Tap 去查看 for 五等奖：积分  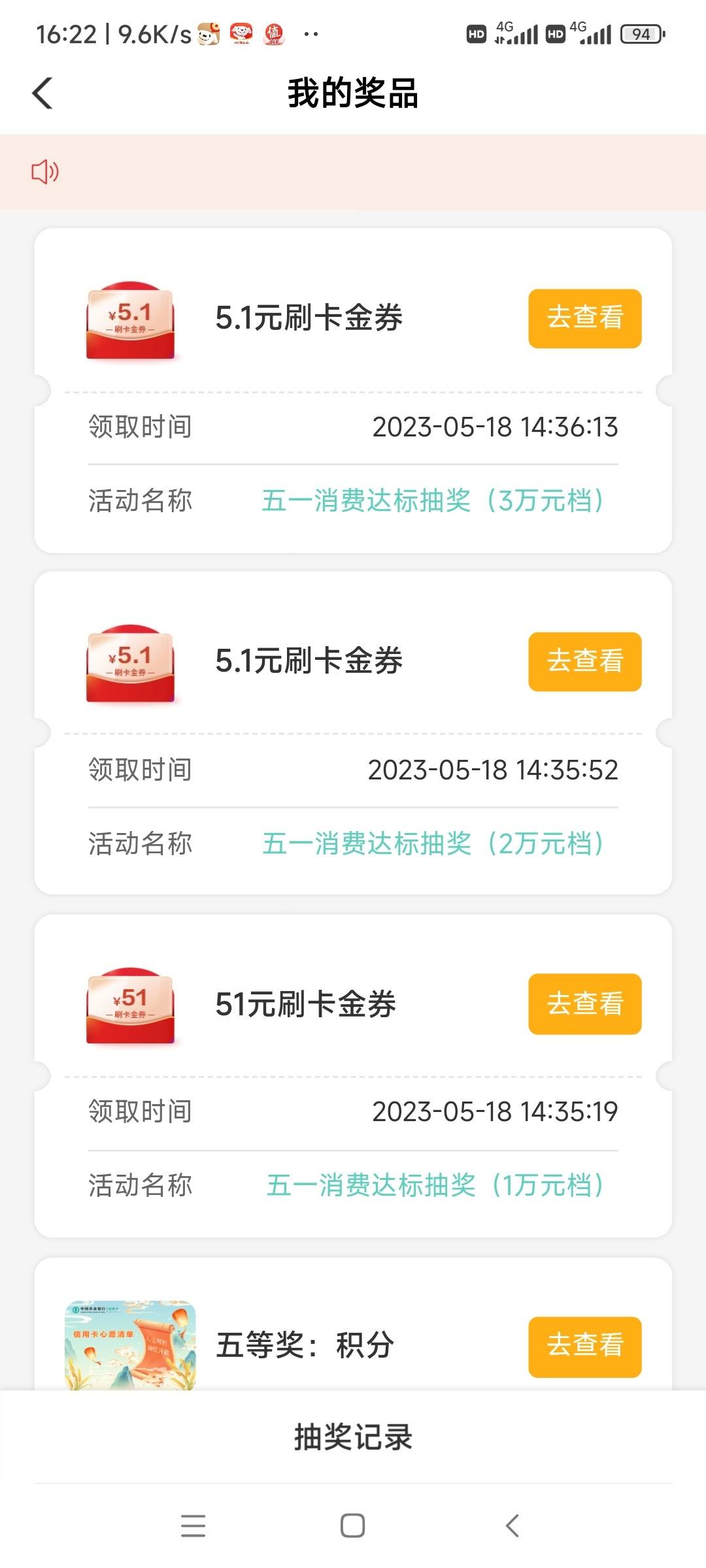[x=585, y=1347]
